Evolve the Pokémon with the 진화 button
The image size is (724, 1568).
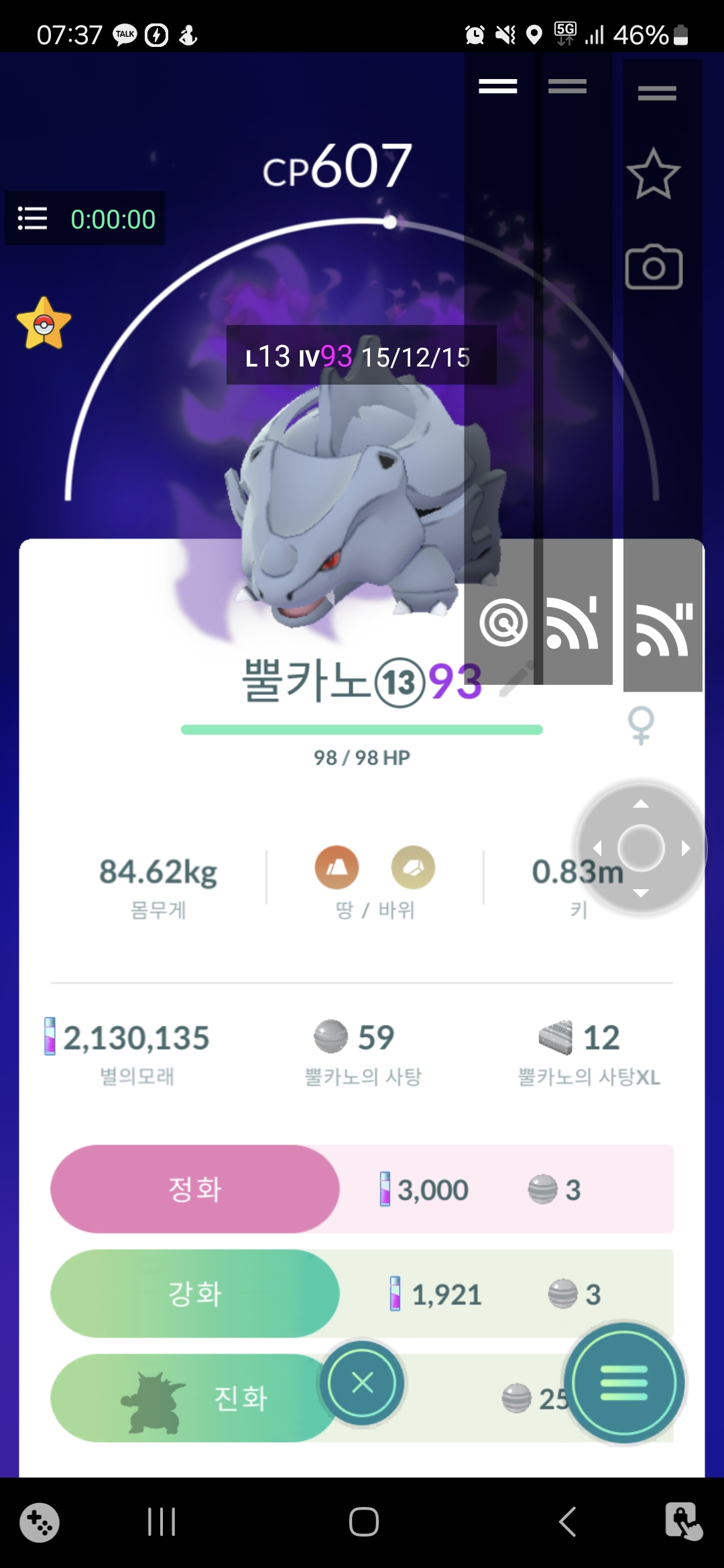pos(194,1398)
